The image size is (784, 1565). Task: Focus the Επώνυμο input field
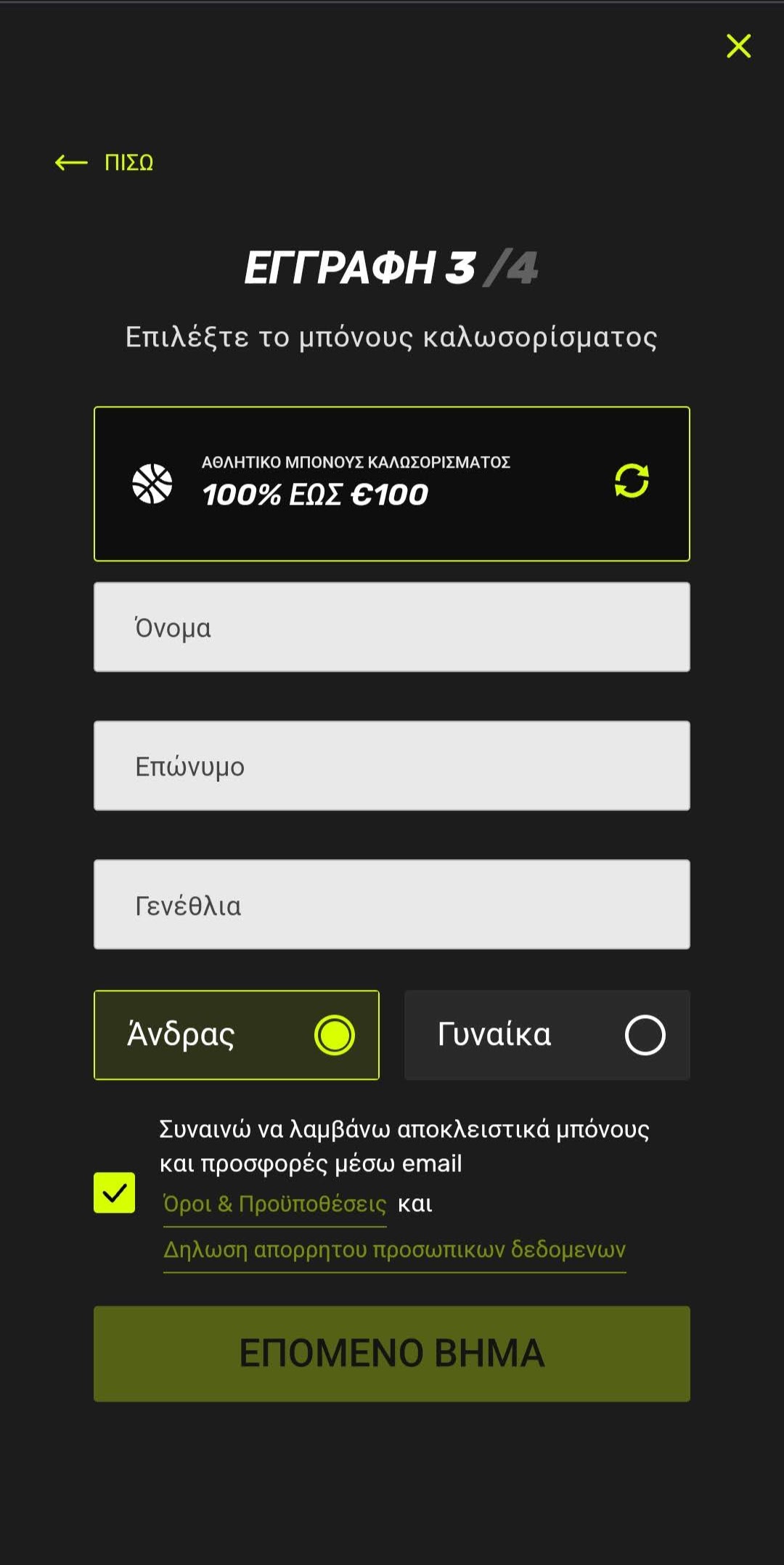point(392,766)
